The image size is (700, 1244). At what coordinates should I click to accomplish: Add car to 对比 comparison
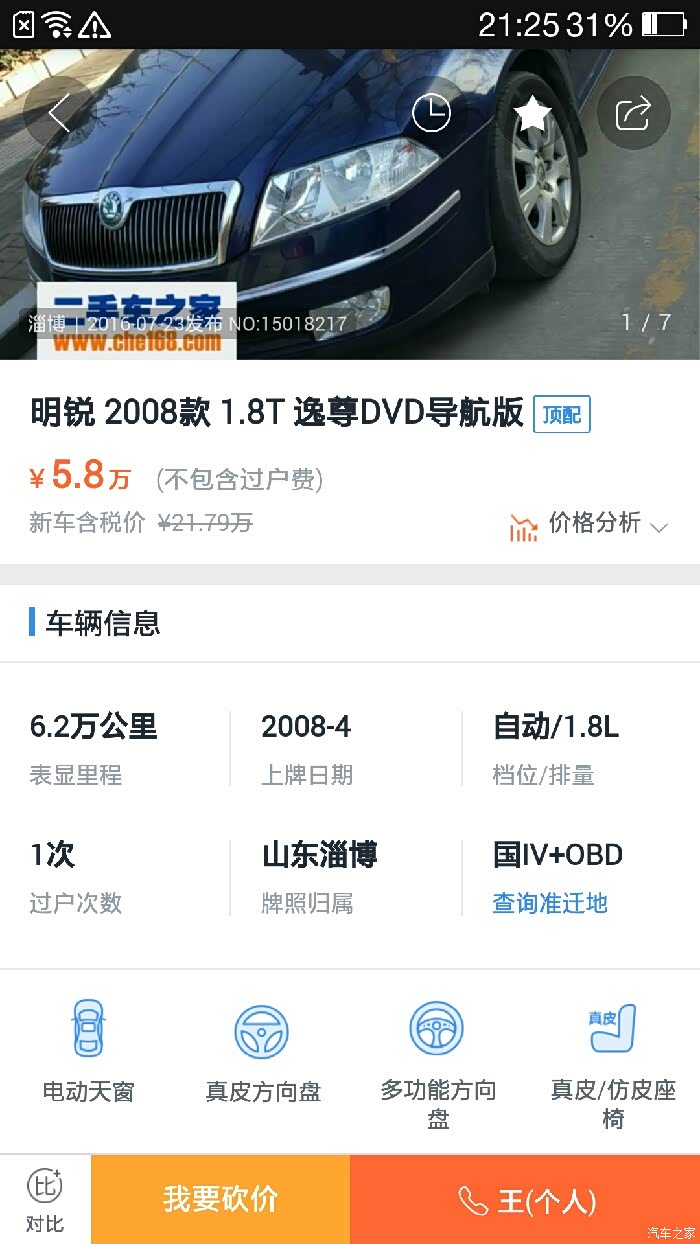(x=45, y=1200)
